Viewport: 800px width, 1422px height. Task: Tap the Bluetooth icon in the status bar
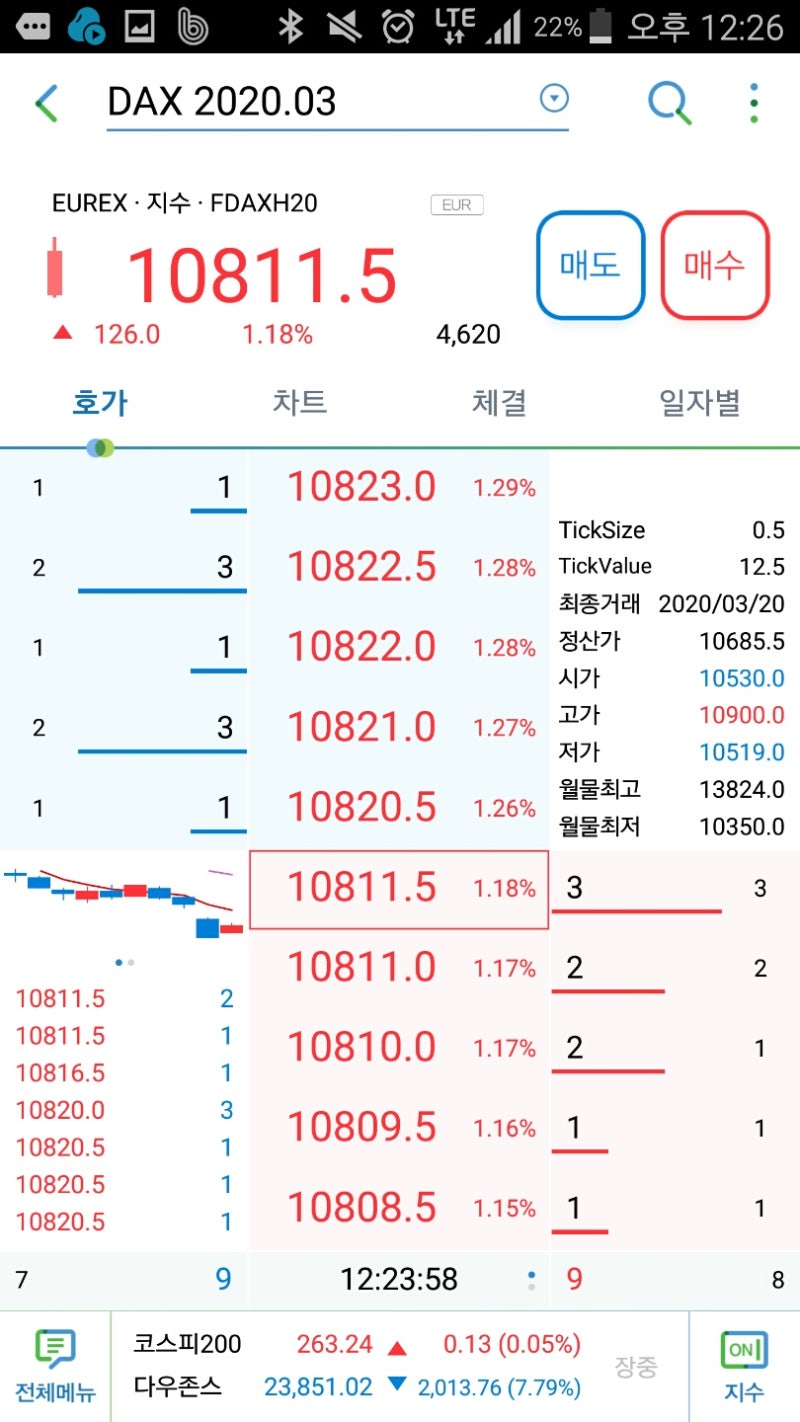point(289,25)
